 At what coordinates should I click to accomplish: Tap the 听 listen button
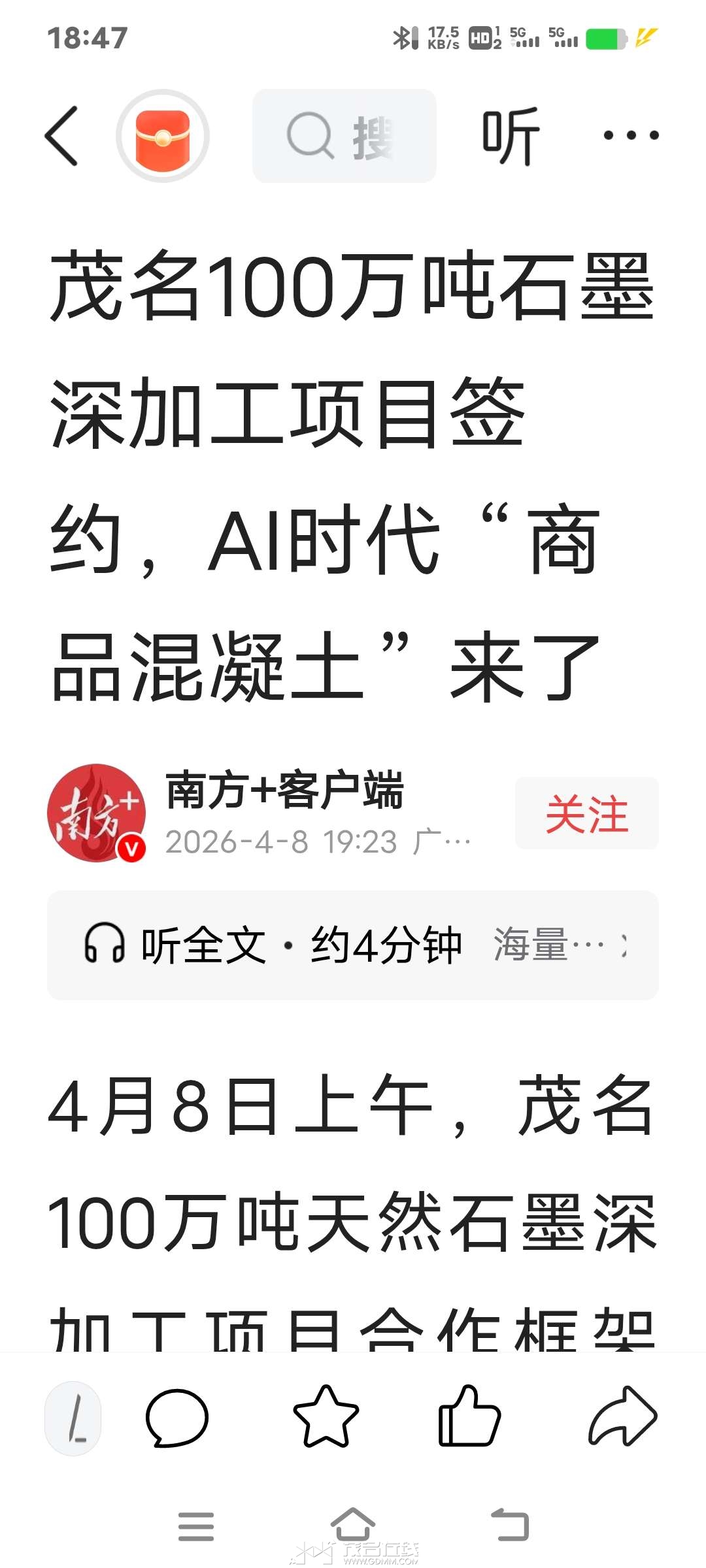(511, 136)
